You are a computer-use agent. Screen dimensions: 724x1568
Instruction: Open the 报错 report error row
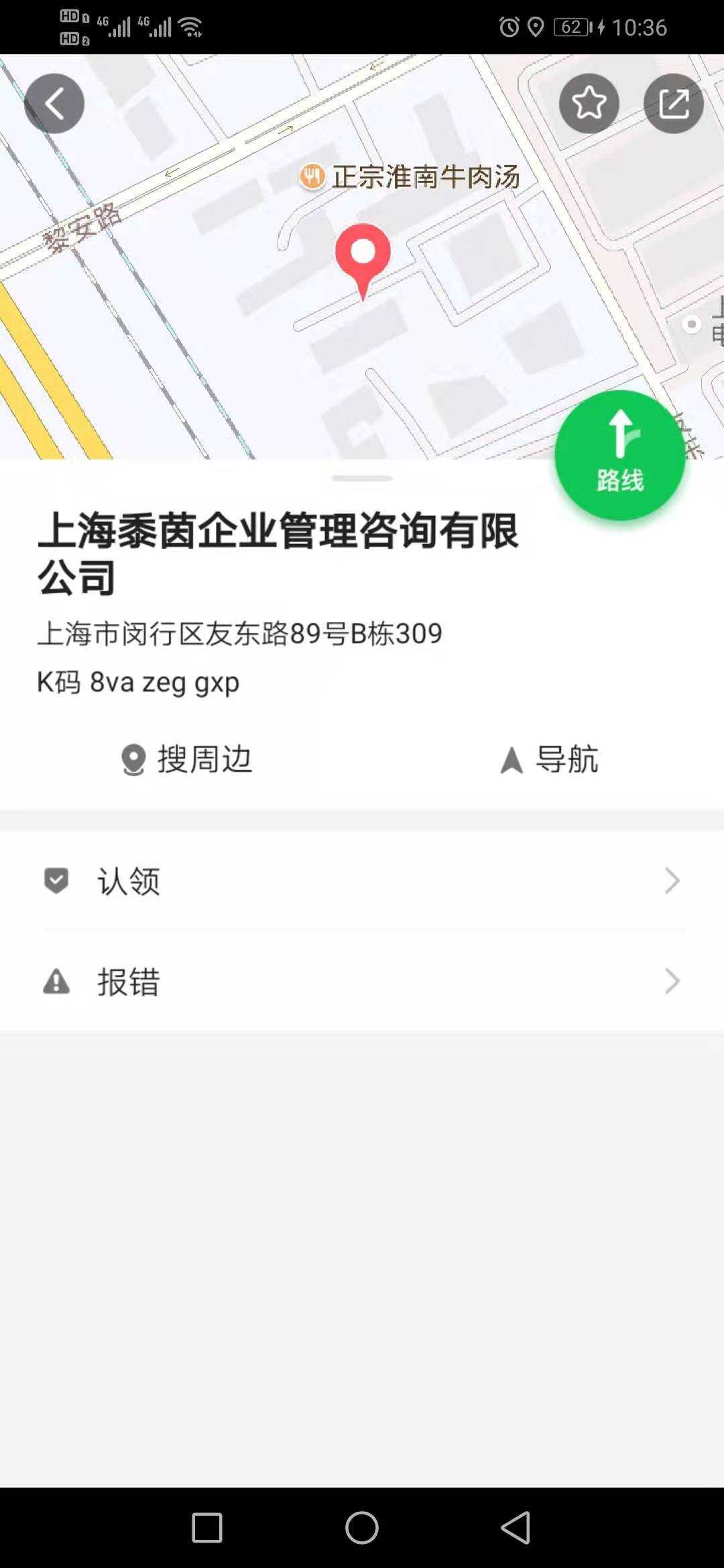tap(362, 982)
